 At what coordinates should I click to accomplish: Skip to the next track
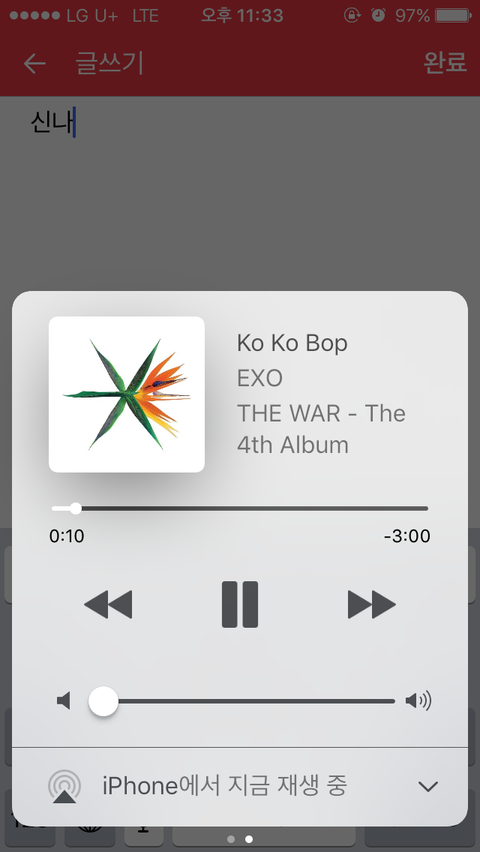click(372, 604)
